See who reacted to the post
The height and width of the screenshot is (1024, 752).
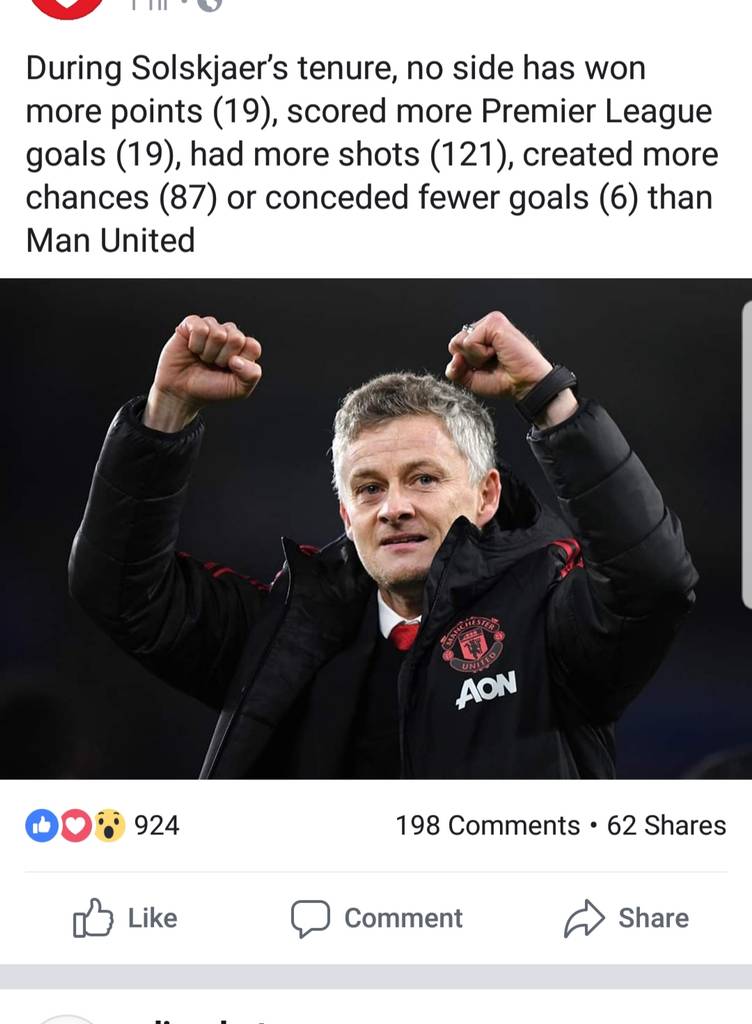(x=102, y=826)
